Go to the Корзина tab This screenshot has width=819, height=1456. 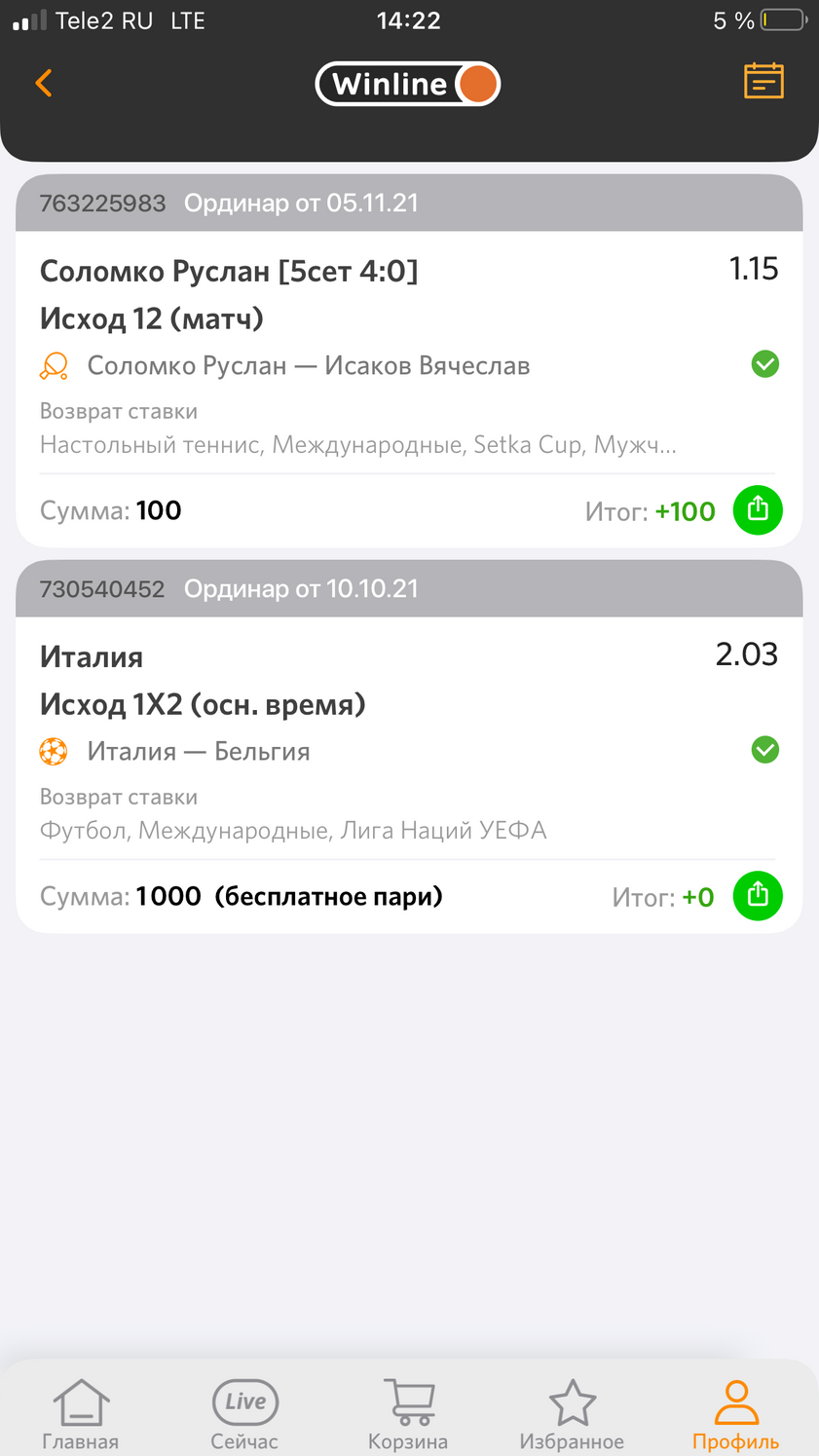click(408, 1414)
